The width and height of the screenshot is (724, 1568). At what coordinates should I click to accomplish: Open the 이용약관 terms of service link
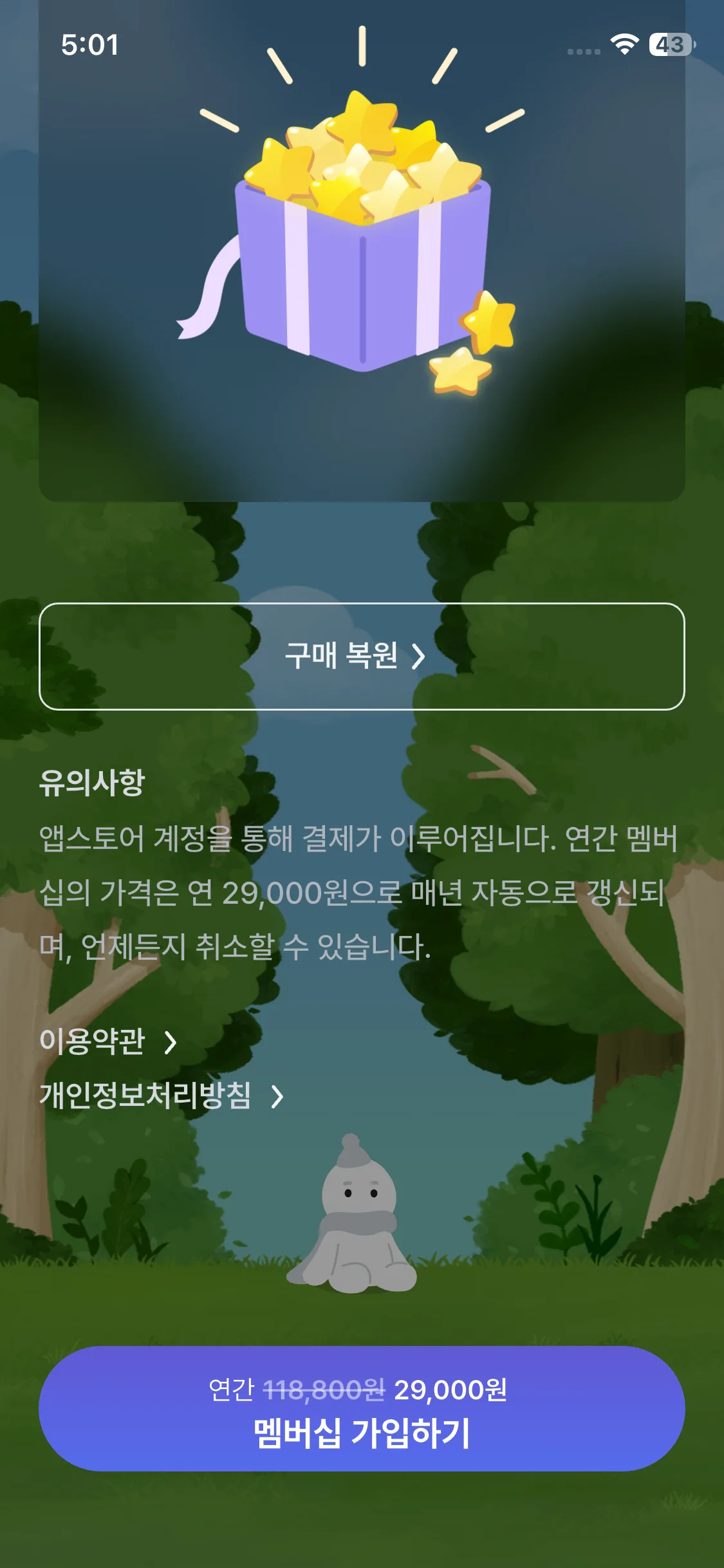pyautogui.click(x=107, y=1041)
